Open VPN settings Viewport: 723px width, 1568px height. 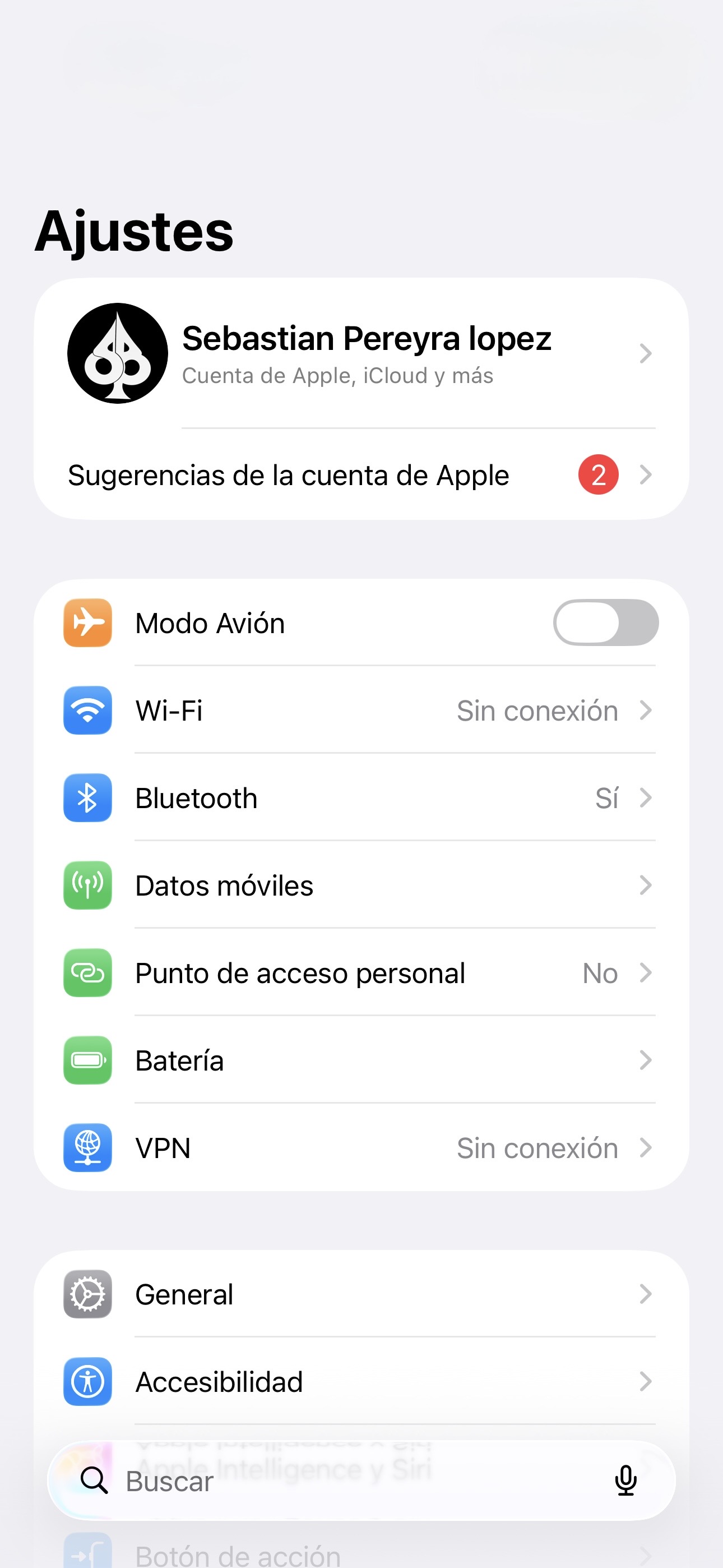(361, 1148)
